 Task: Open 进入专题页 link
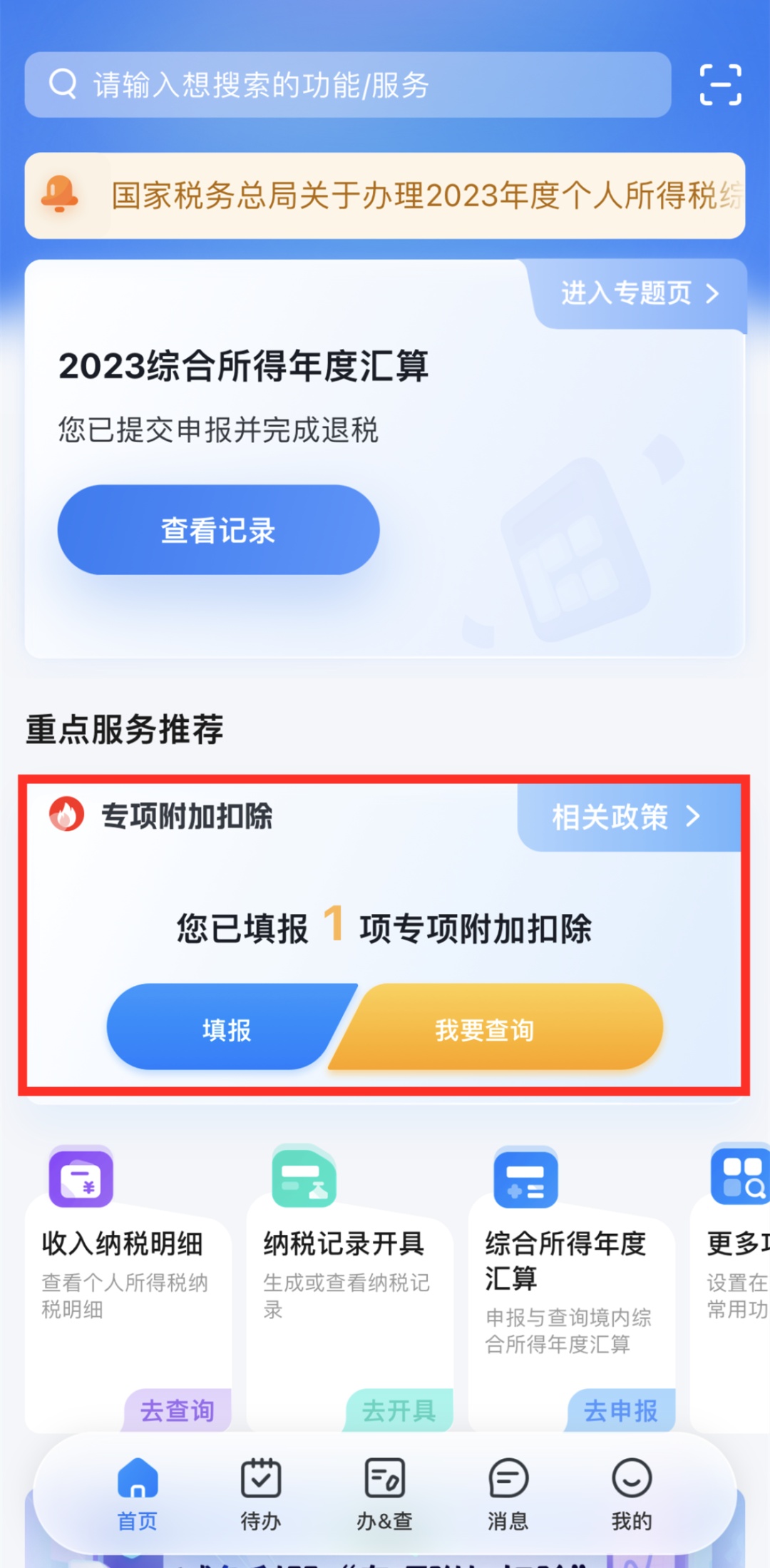point(639,293)
